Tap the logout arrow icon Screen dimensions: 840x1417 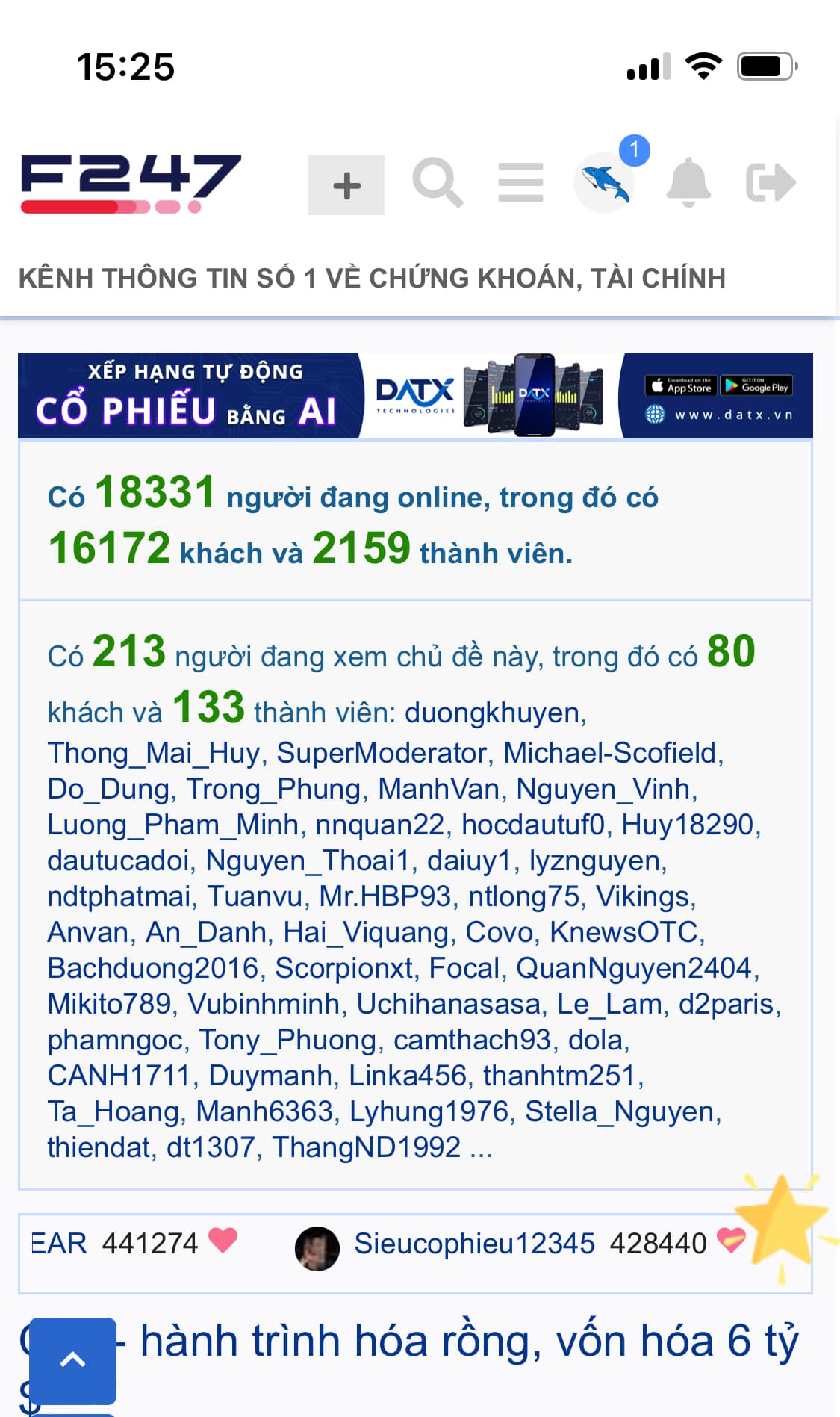click(771, 183)
